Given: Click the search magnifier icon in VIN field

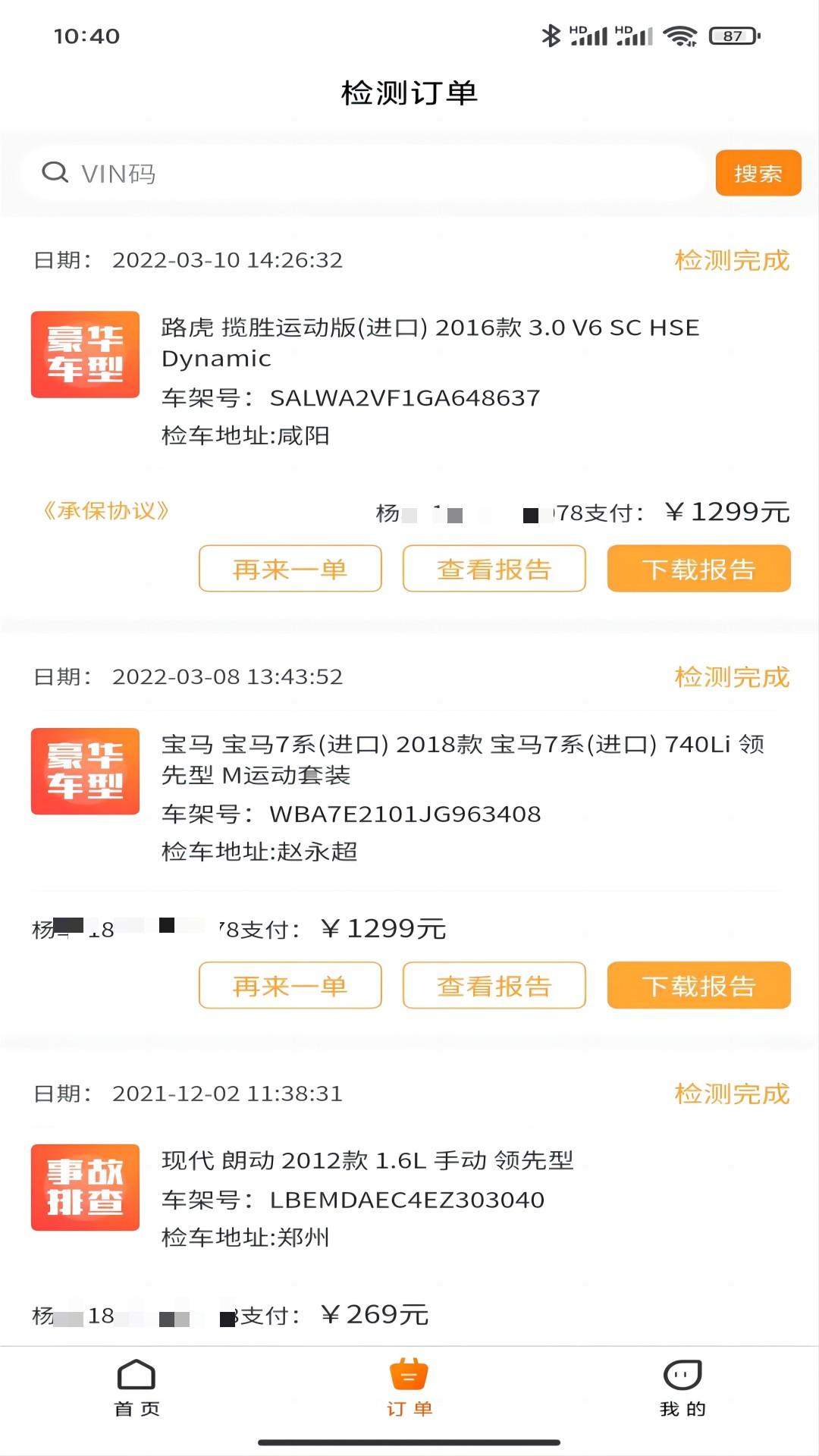Looking at the screenshot, I should tap(54, 173).
